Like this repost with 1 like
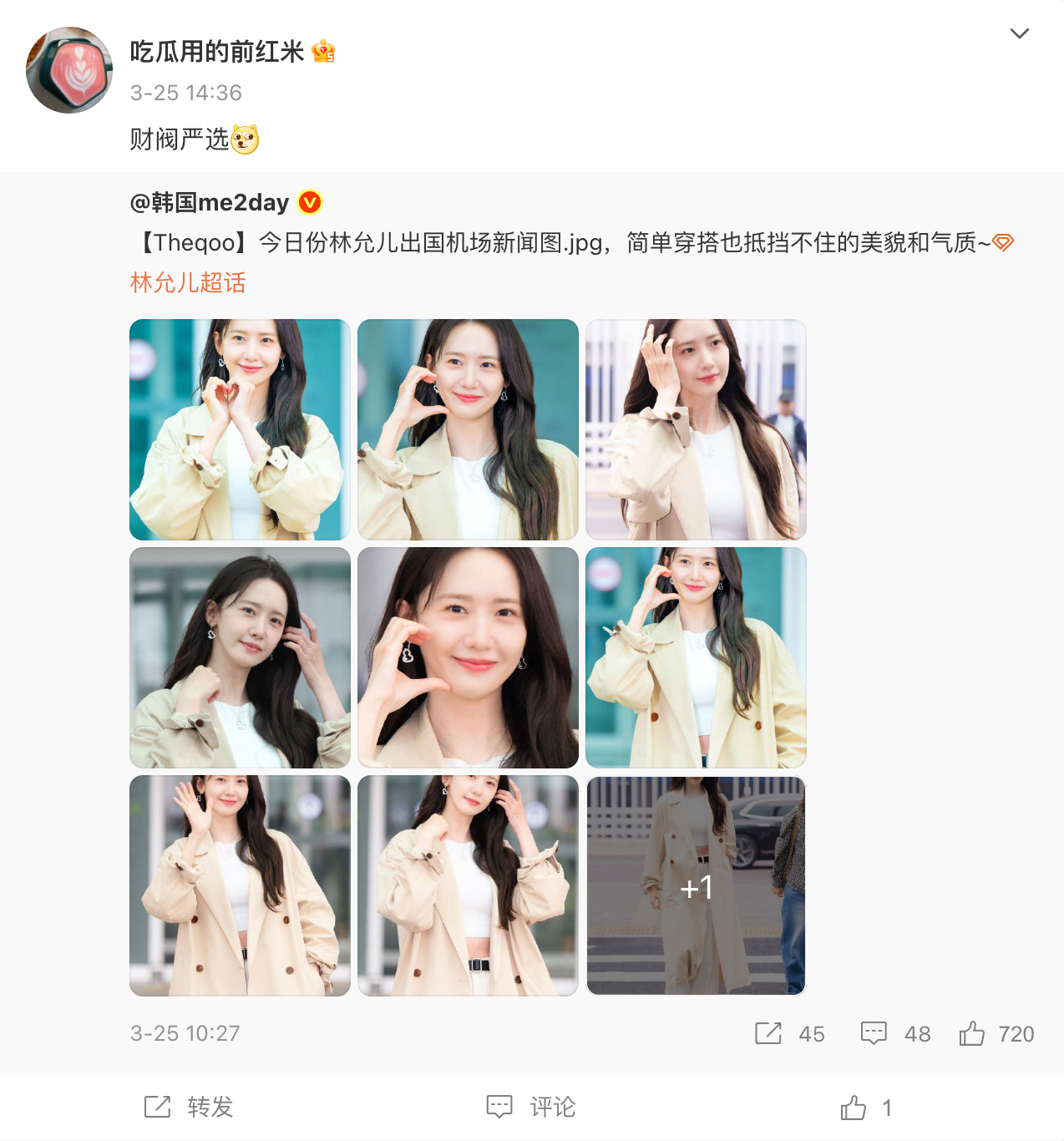Screen dimensions: 1064x1141 (865, 1108)
